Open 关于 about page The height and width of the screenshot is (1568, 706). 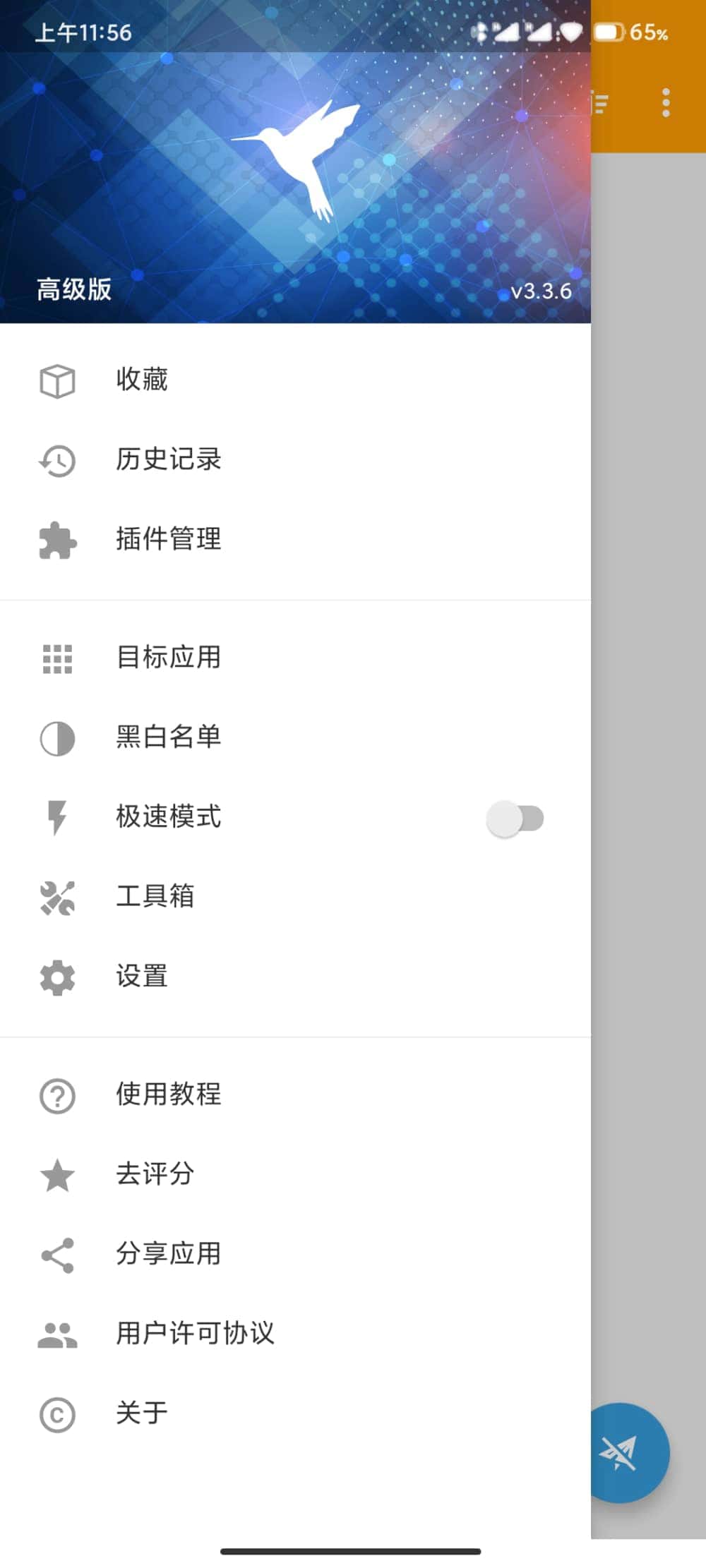coord(295,1413)
